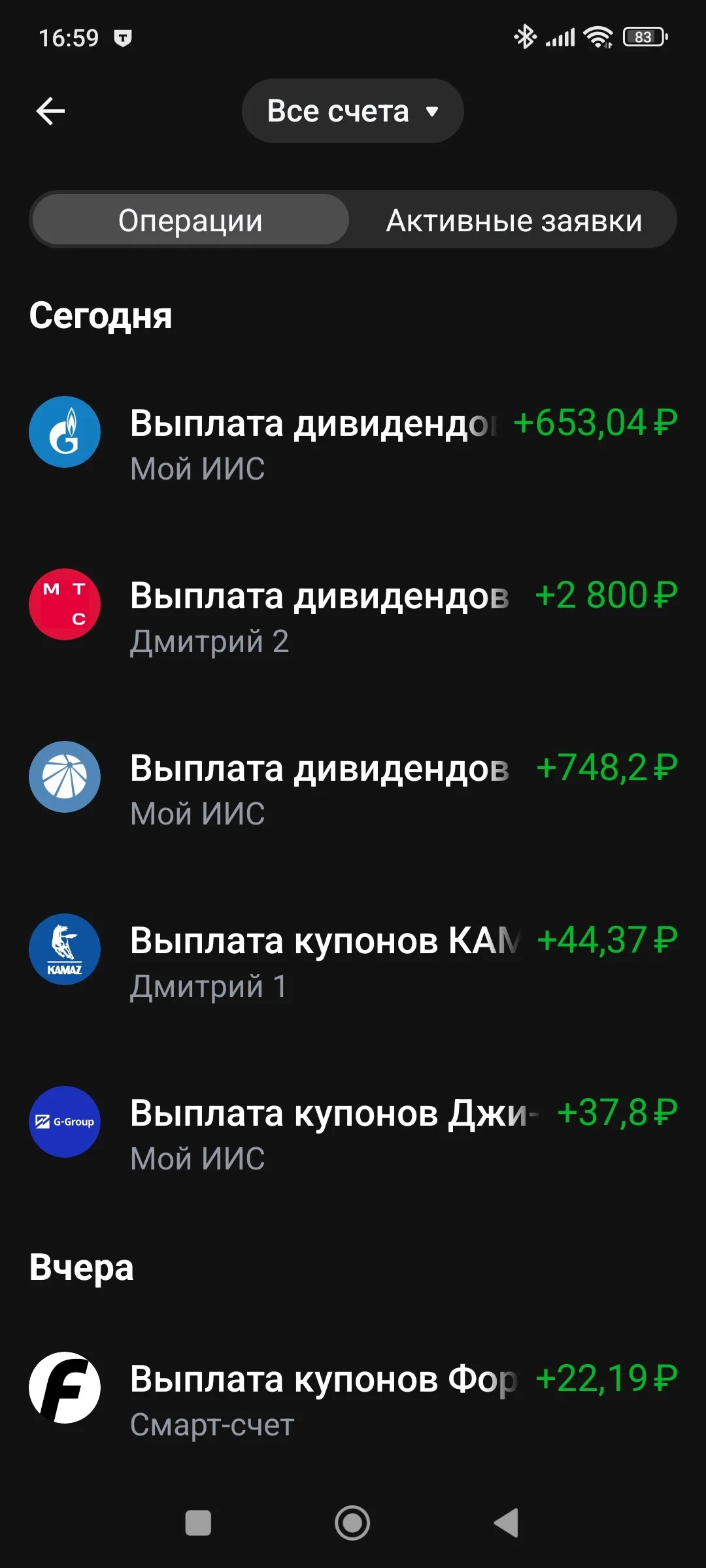The image size is (706, 1568).
Task: Open the +653,04 ₽ dividend payment
Action: [x=353, y=444]
